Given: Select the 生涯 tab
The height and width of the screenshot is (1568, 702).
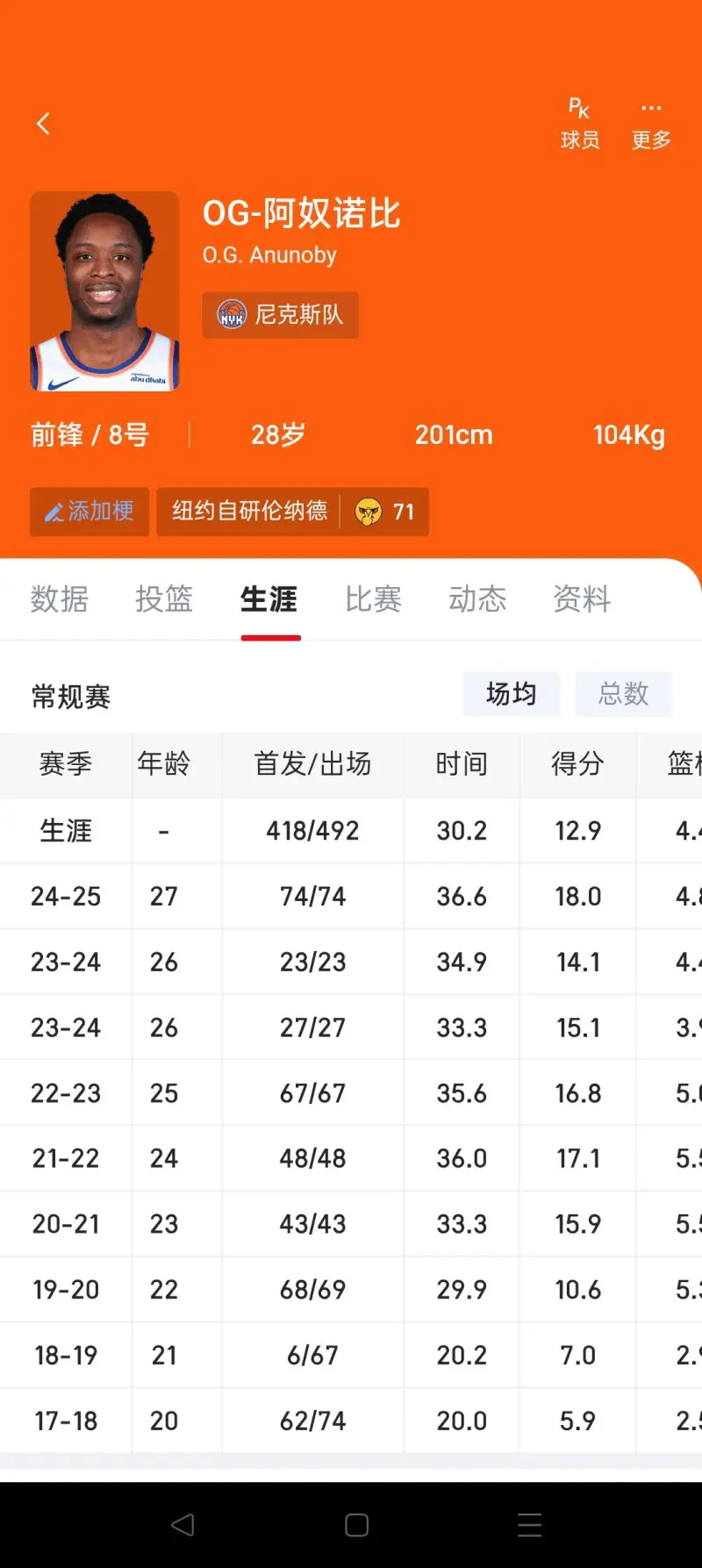Looking at the screenshot, I should point(269,599).
